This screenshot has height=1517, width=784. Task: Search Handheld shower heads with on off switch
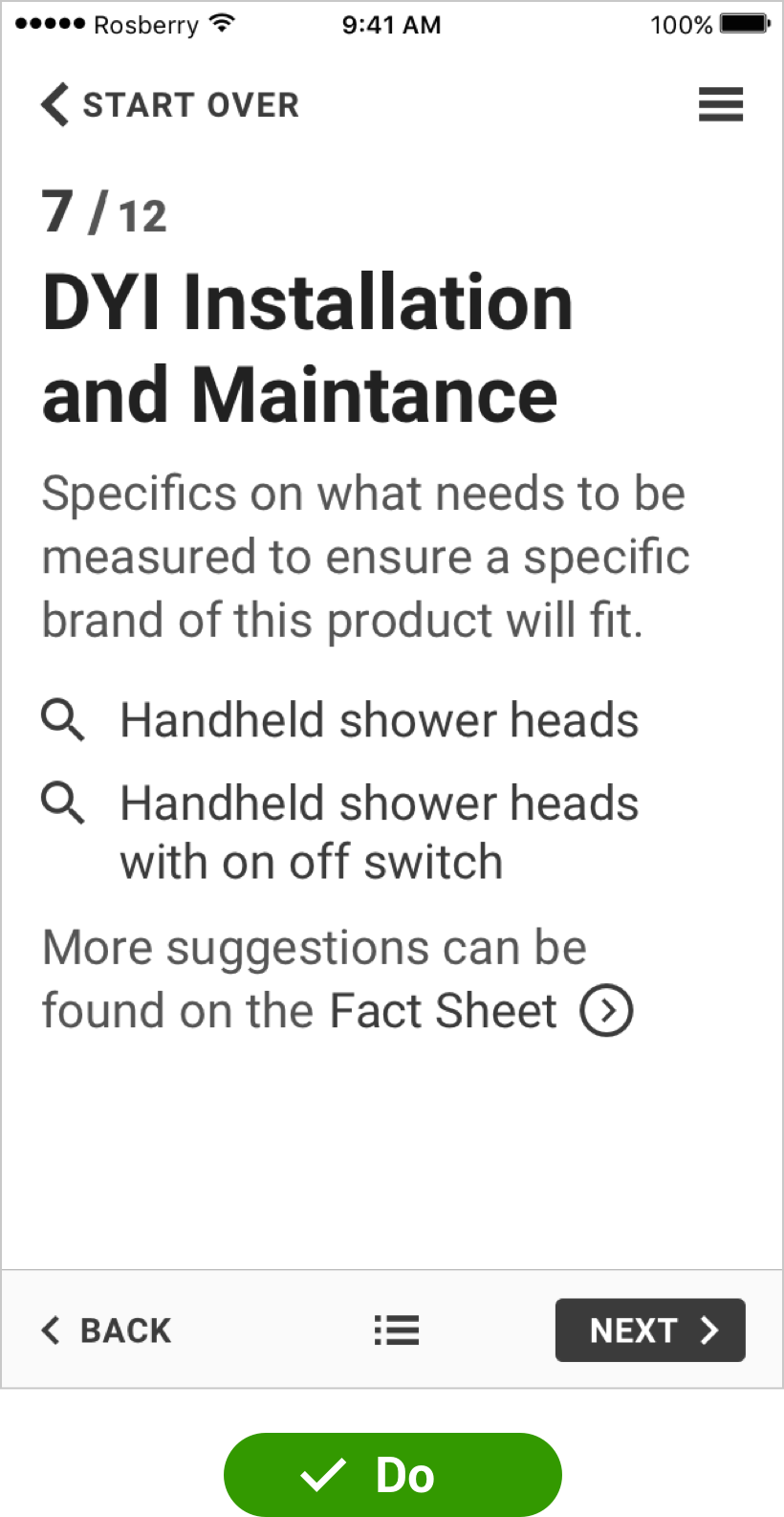[378, 831]
